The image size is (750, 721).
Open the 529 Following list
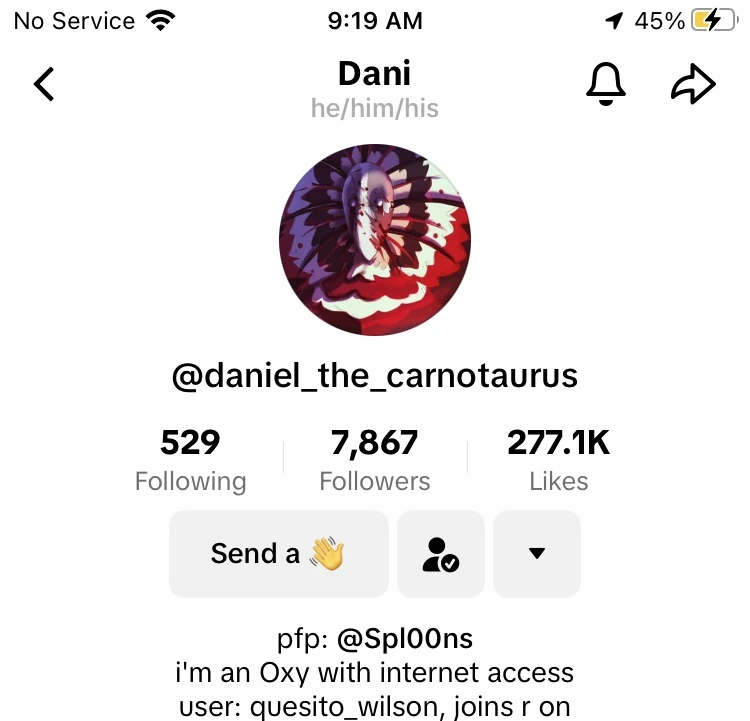pyautogui.click(x=190, y=460)
